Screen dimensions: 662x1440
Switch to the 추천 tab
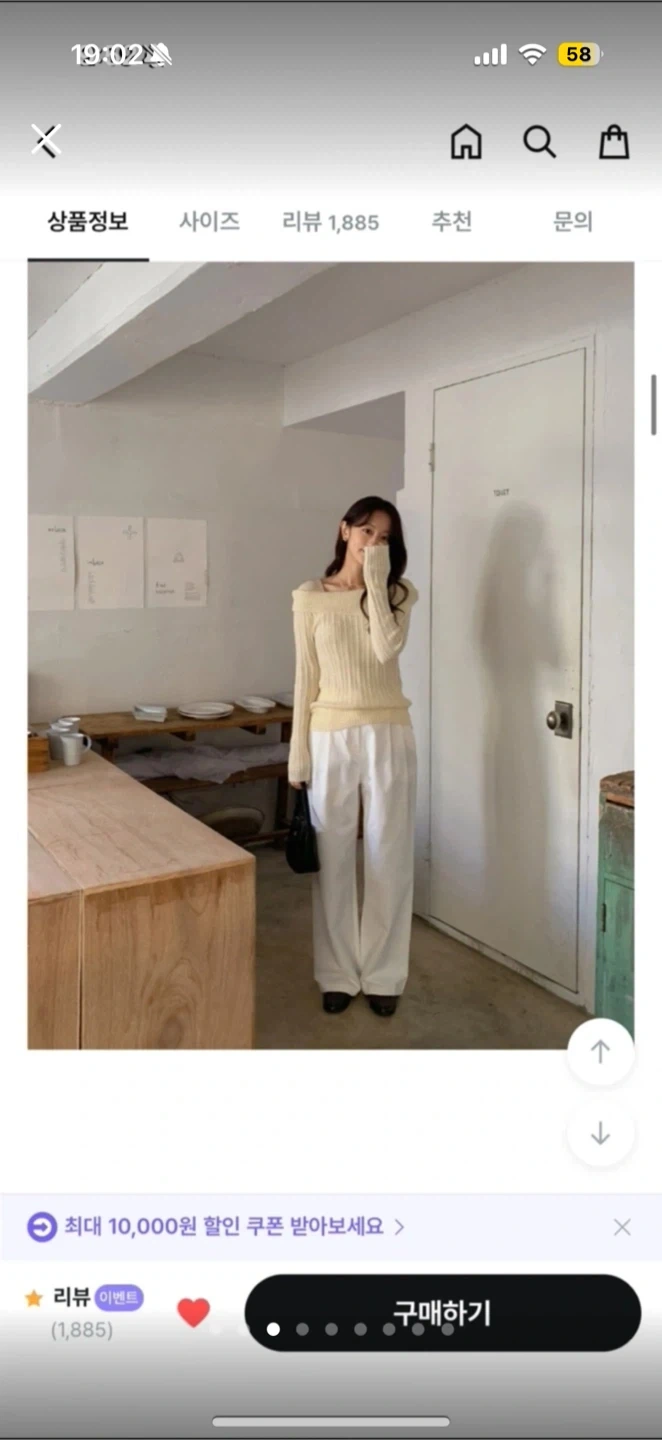pos(451,222)
